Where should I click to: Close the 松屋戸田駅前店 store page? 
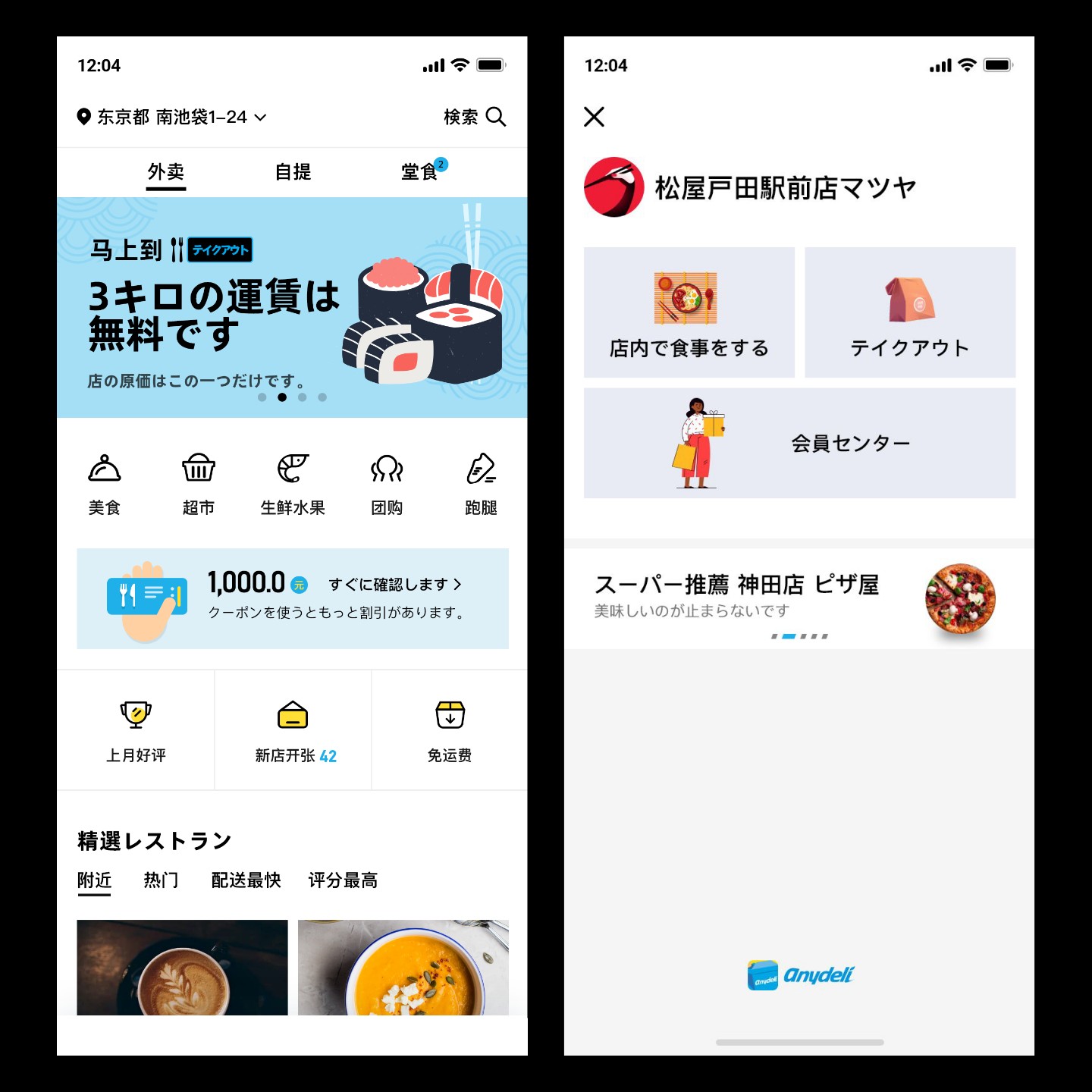coord(595,117)
